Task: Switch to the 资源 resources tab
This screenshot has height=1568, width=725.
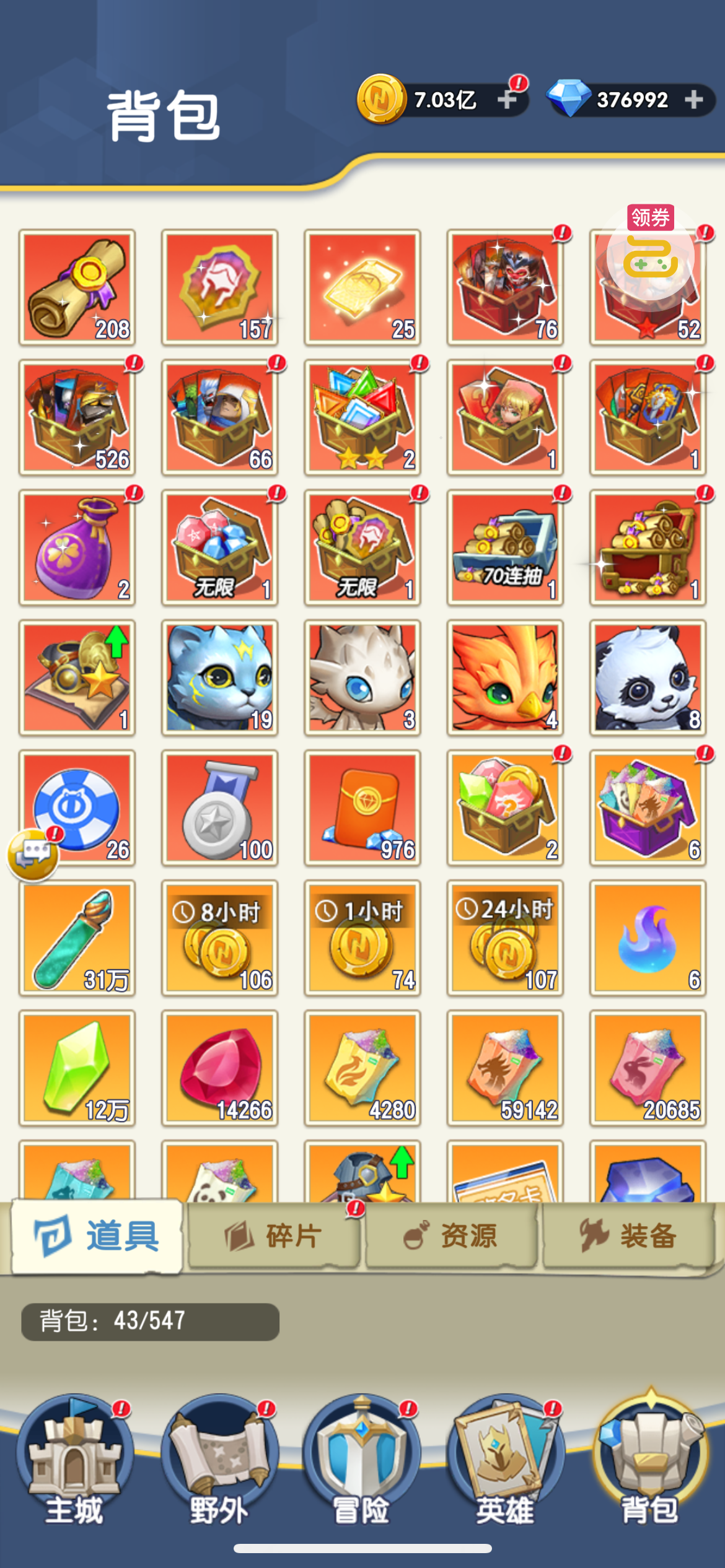Action: (451, 1236)
